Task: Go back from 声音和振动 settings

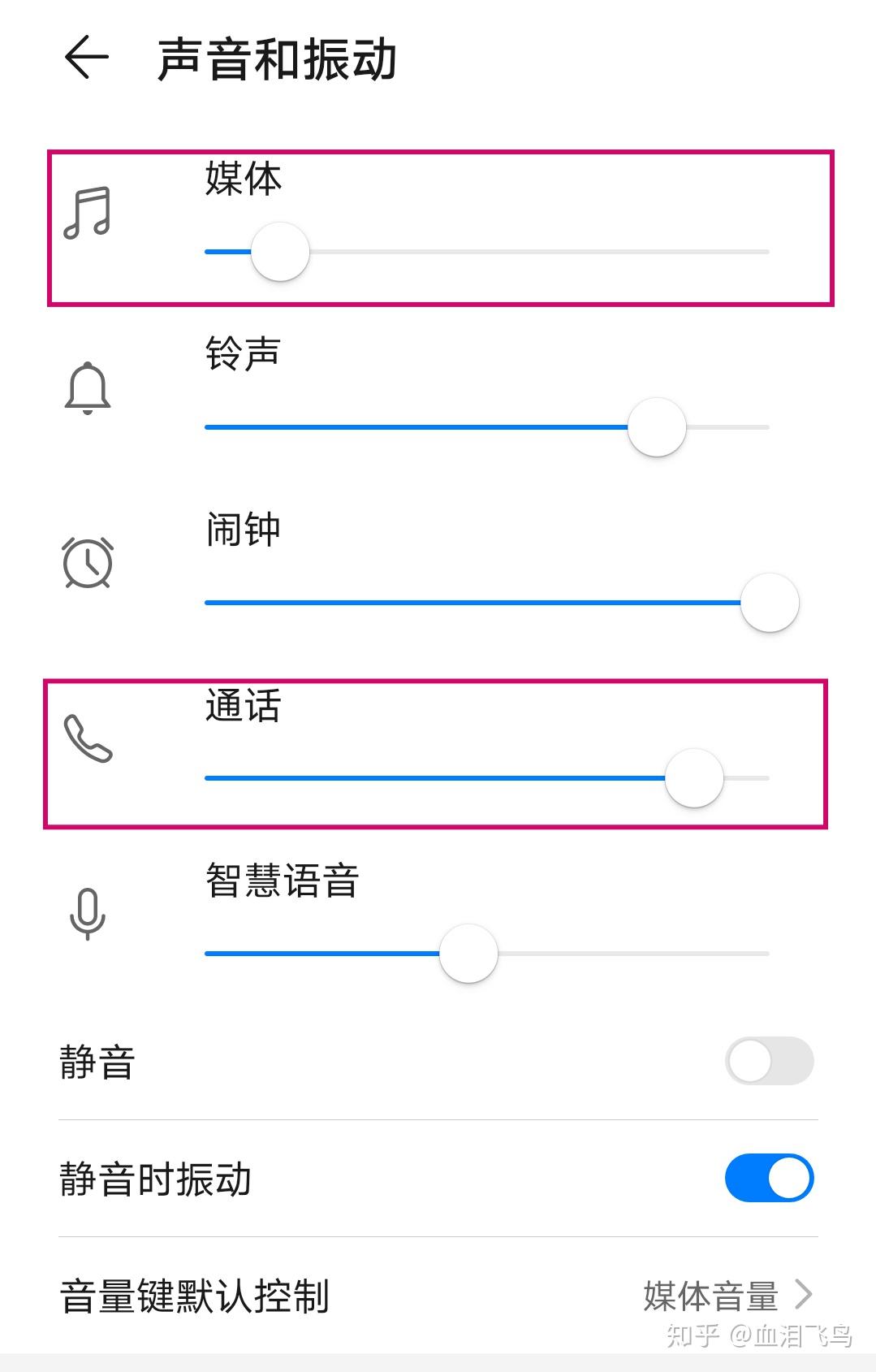Action: [86, 58]
